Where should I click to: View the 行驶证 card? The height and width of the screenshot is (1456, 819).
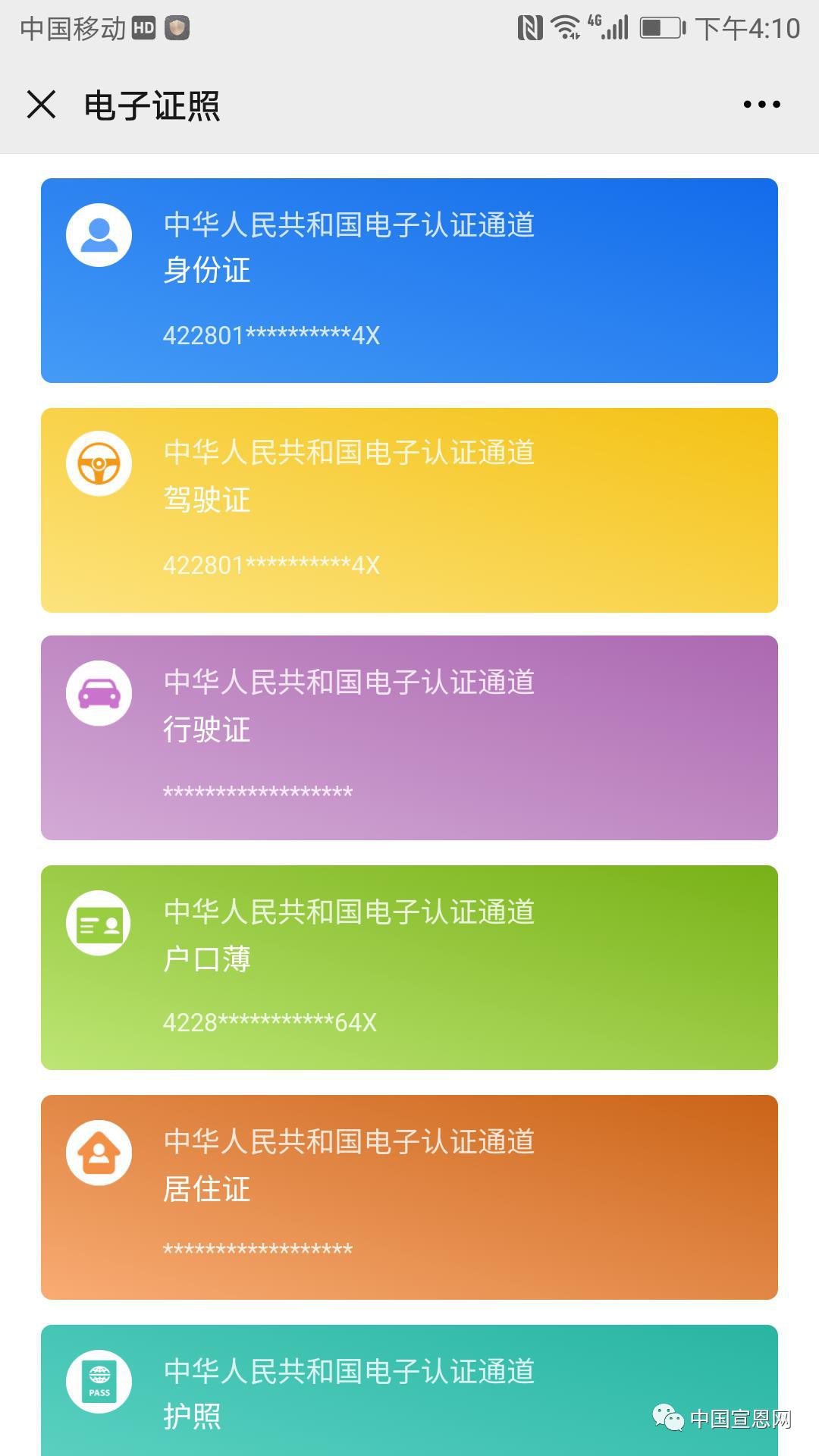click(x=409, y=738)
